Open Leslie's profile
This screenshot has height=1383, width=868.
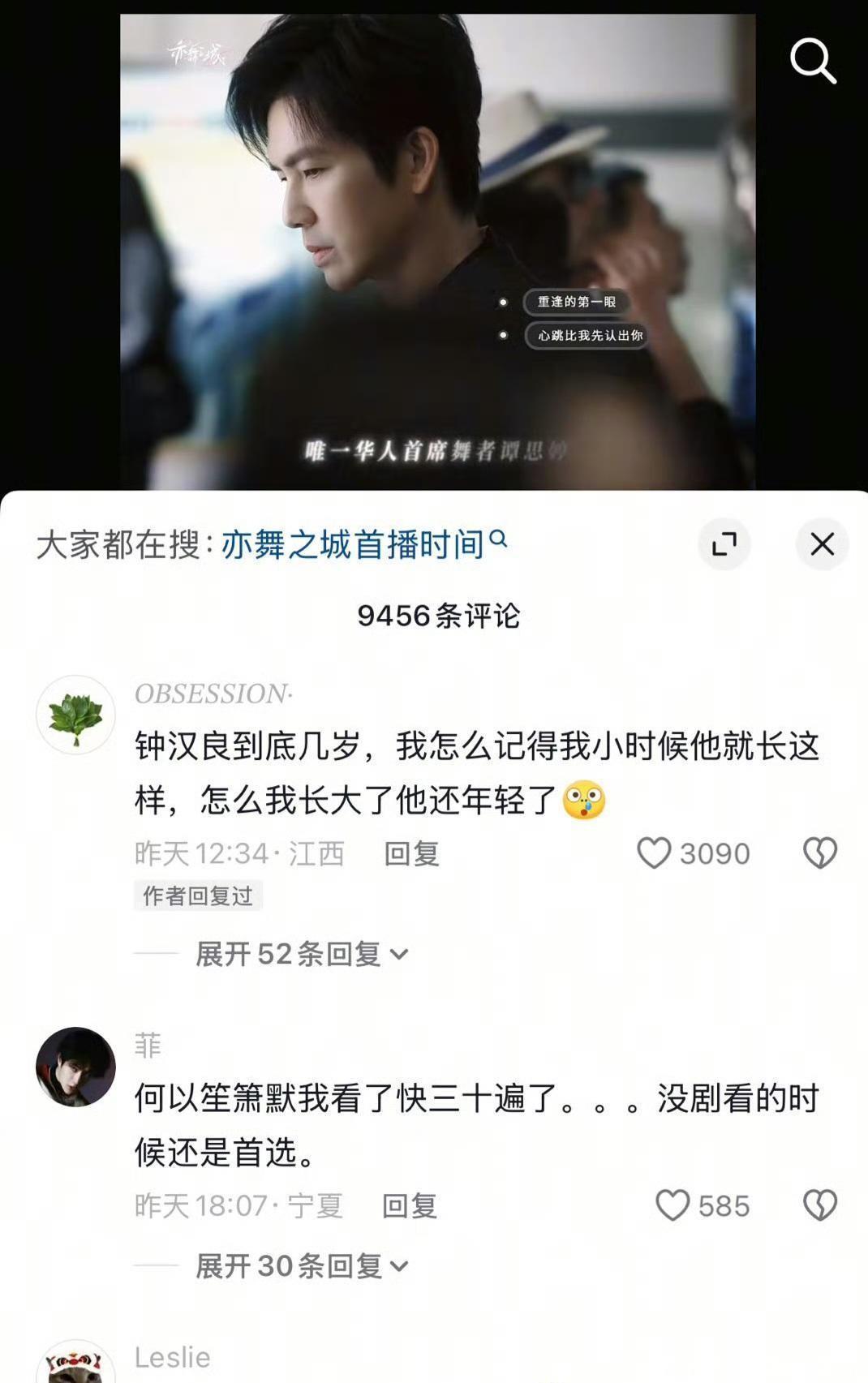point(75,1363)
